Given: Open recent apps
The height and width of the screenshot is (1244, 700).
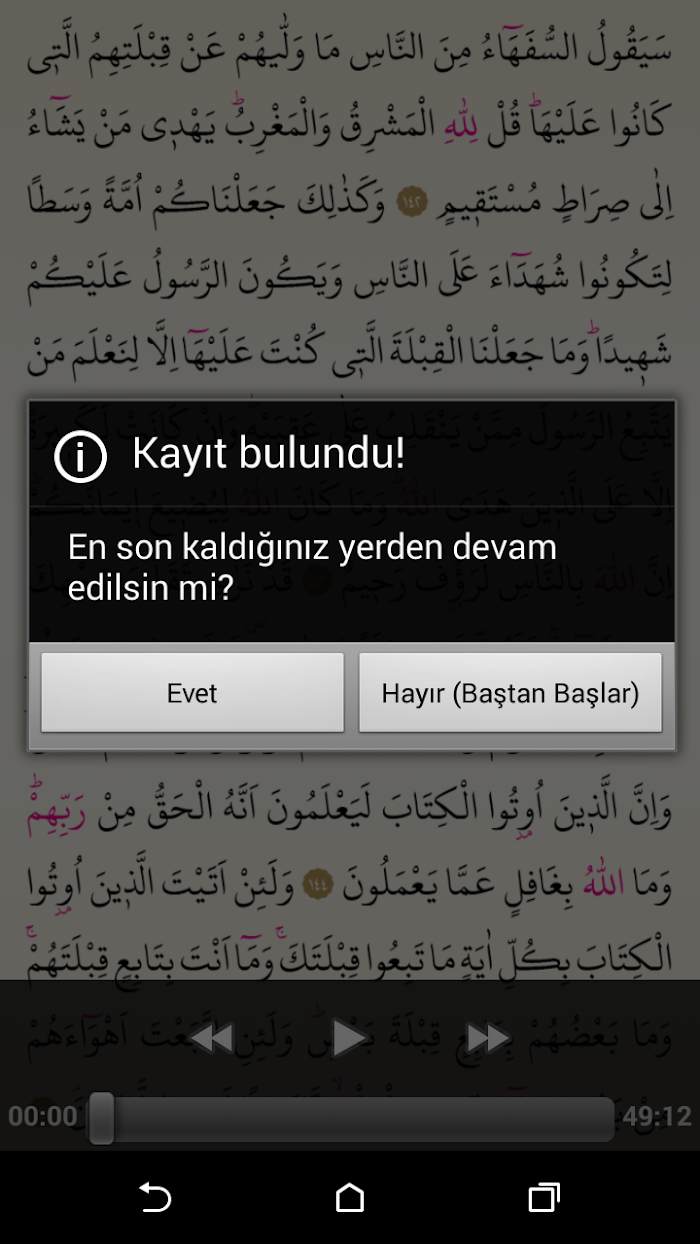Looking at the screenshot, I should (x=543, y=1197).
